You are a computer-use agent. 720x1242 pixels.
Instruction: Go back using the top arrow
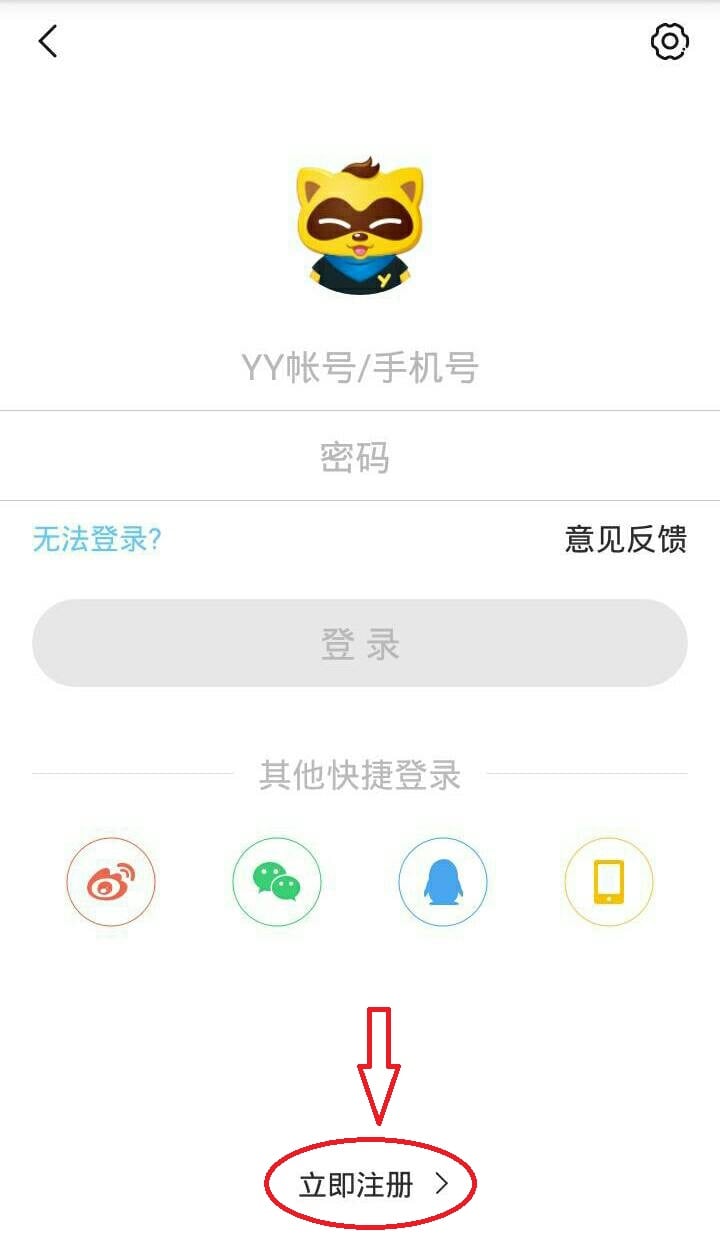pyautogui.click(x=48, y=41)
